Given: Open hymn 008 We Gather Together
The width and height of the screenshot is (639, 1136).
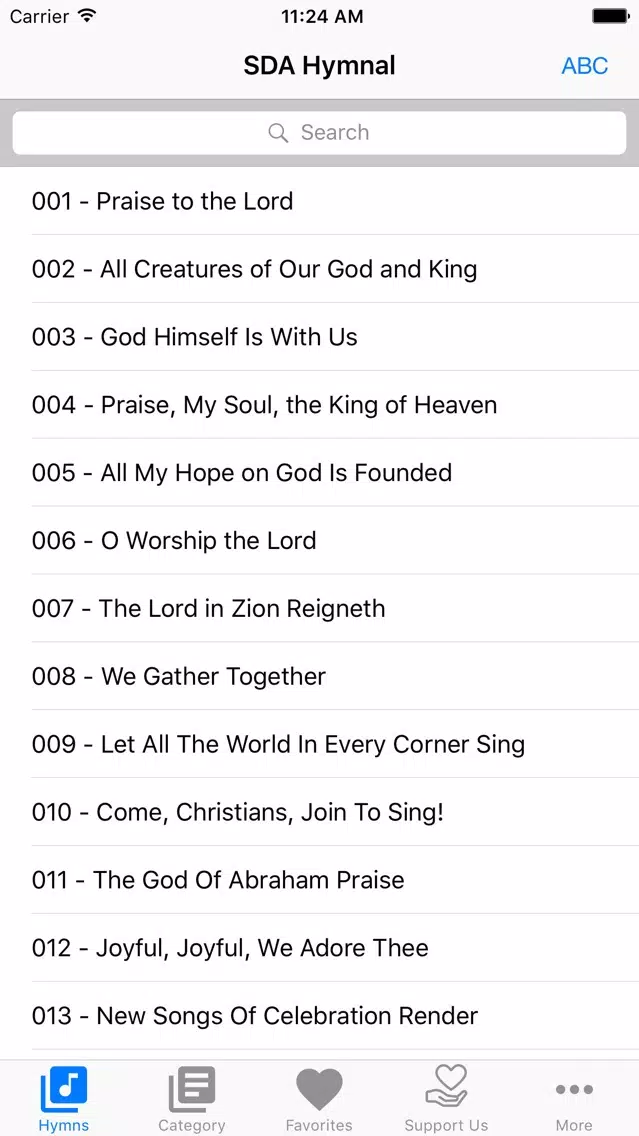Looking at the screenshot, I should tap(320, 676).
